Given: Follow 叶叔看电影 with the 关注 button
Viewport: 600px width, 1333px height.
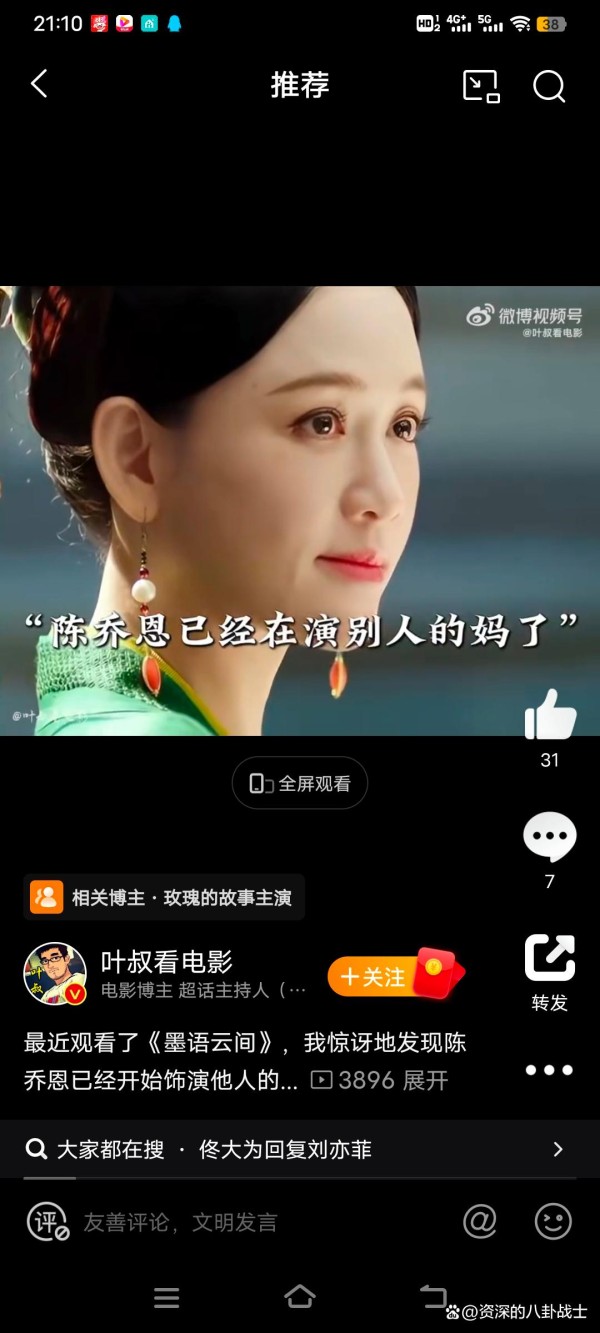Looking at the screenshot, I should (x=372, y=977).
